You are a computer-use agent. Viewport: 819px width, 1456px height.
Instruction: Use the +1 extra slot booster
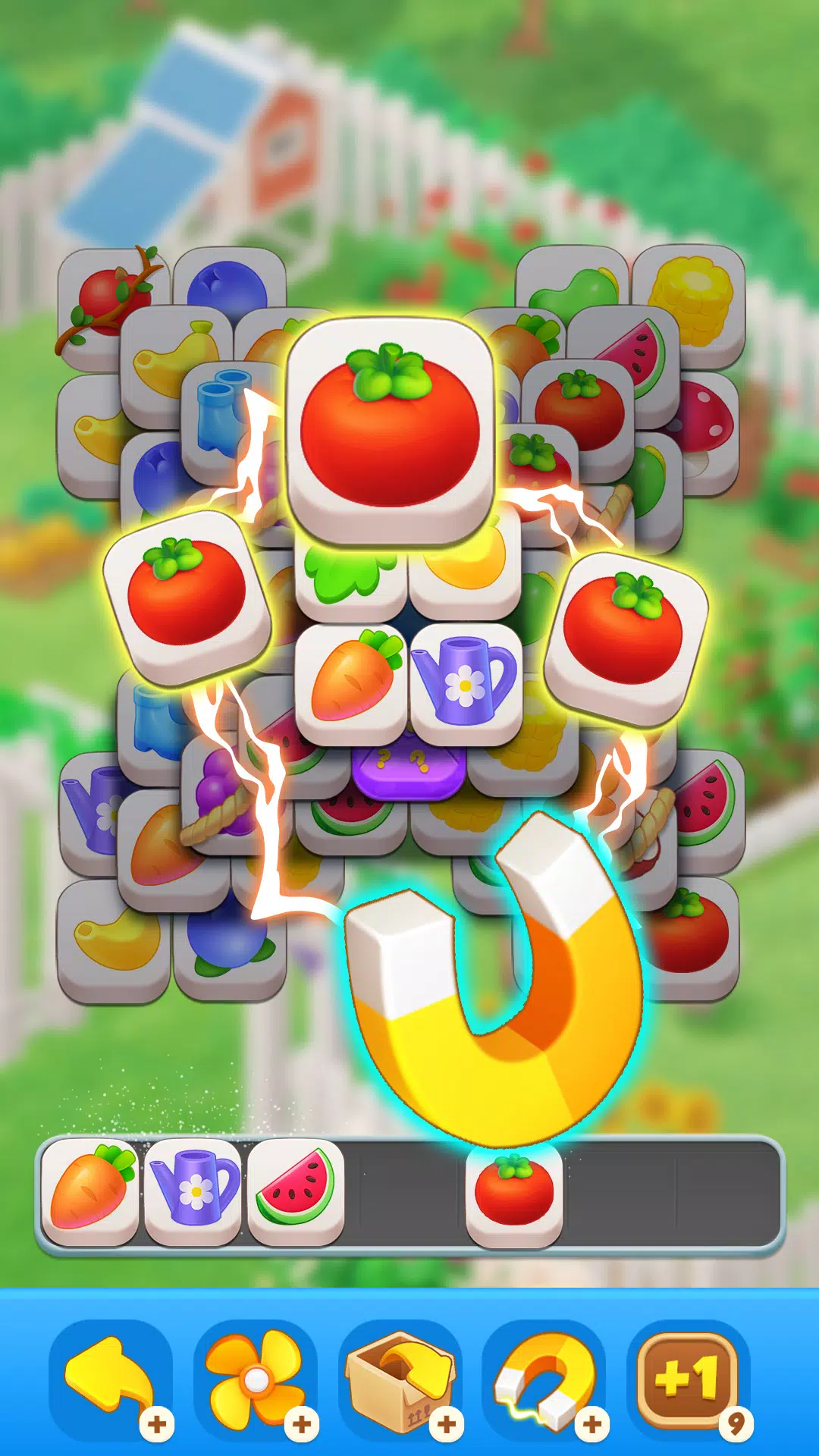tap(689, 1379)
